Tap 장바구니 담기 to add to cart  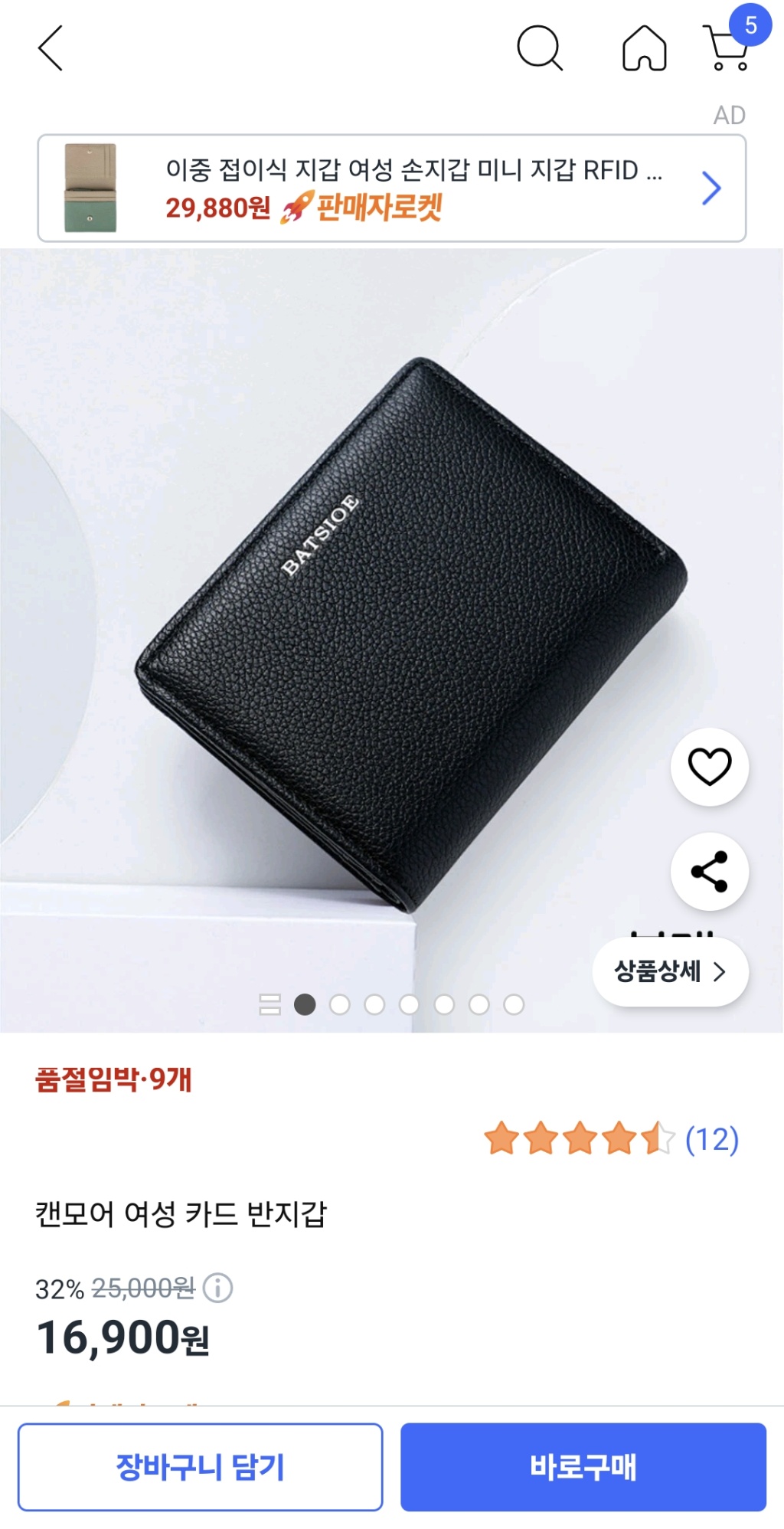pyautogui.click(x=200, y=1466)
